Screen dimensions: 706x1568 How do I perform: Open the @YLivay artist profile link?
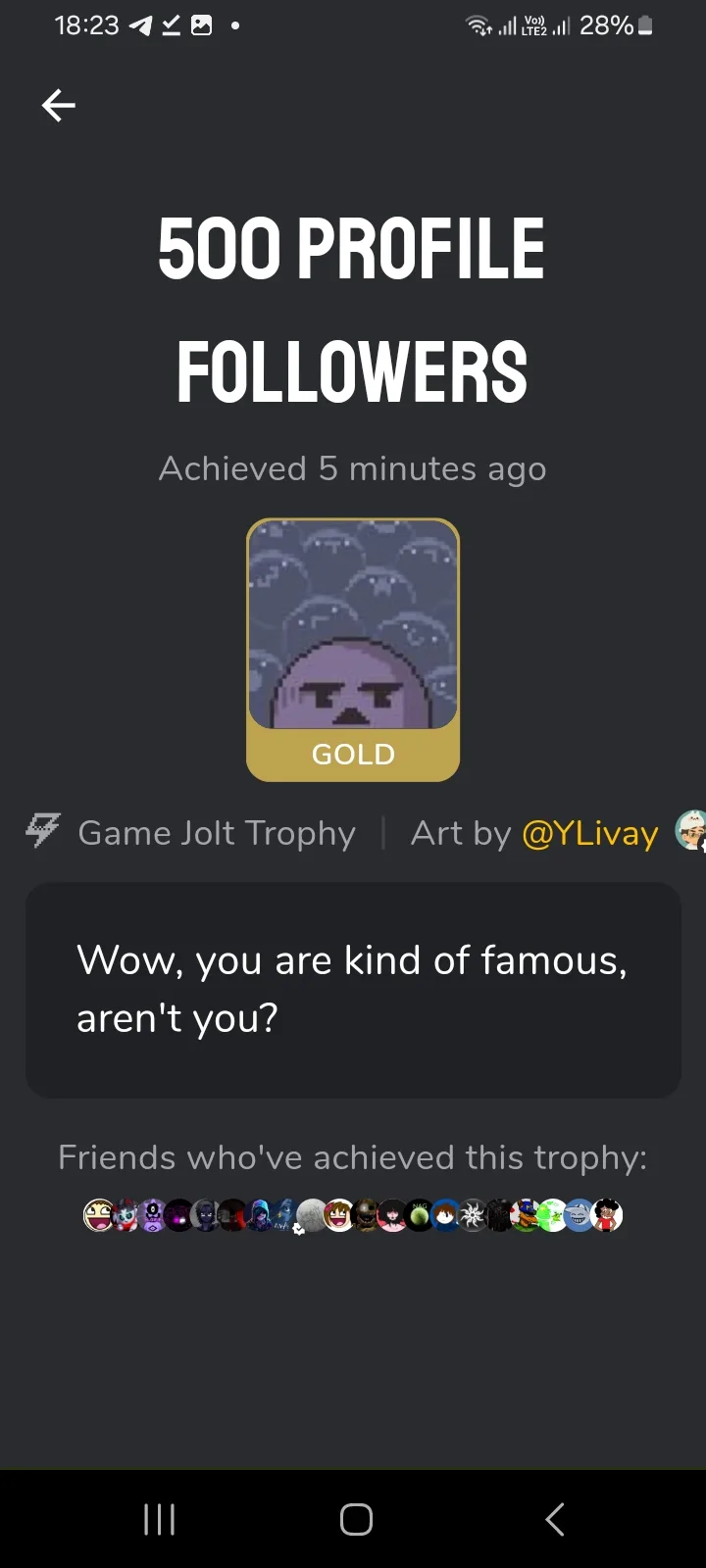(x=590, y=833)
